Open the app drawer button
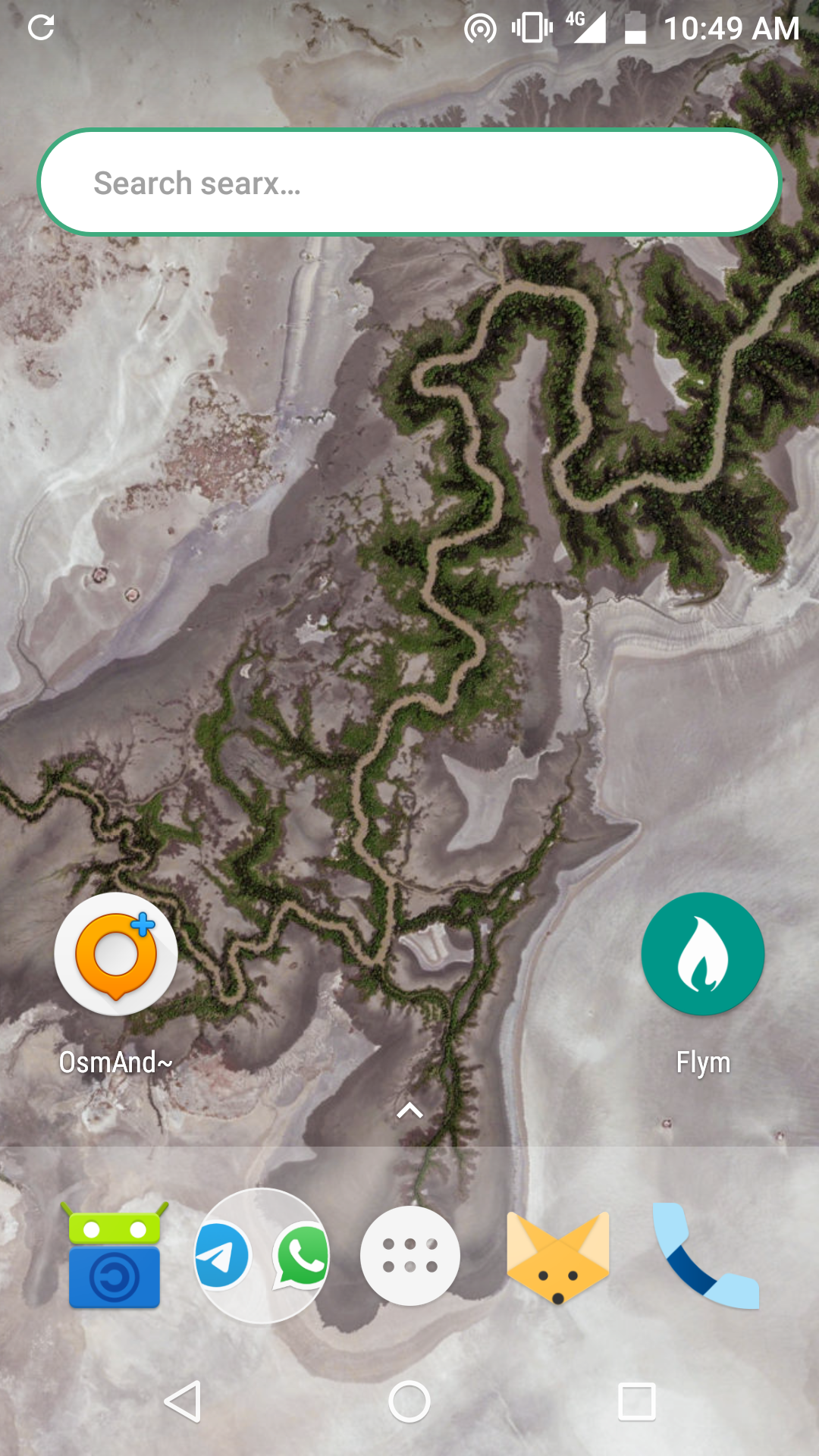The height and width of the screenshot is (1456, 819). tap(409, 1256)
